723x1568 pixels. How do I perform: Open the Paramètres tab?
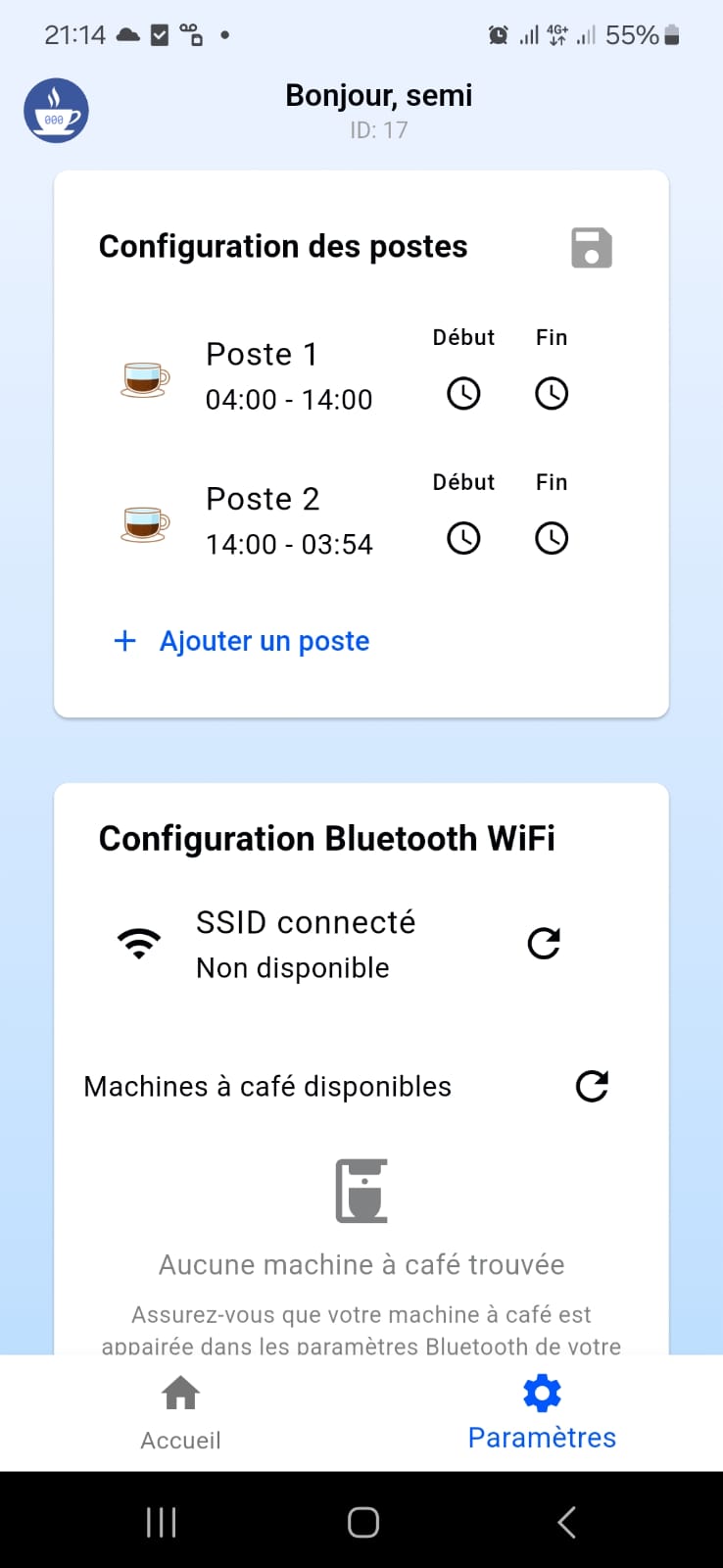tap(542, 1413)
